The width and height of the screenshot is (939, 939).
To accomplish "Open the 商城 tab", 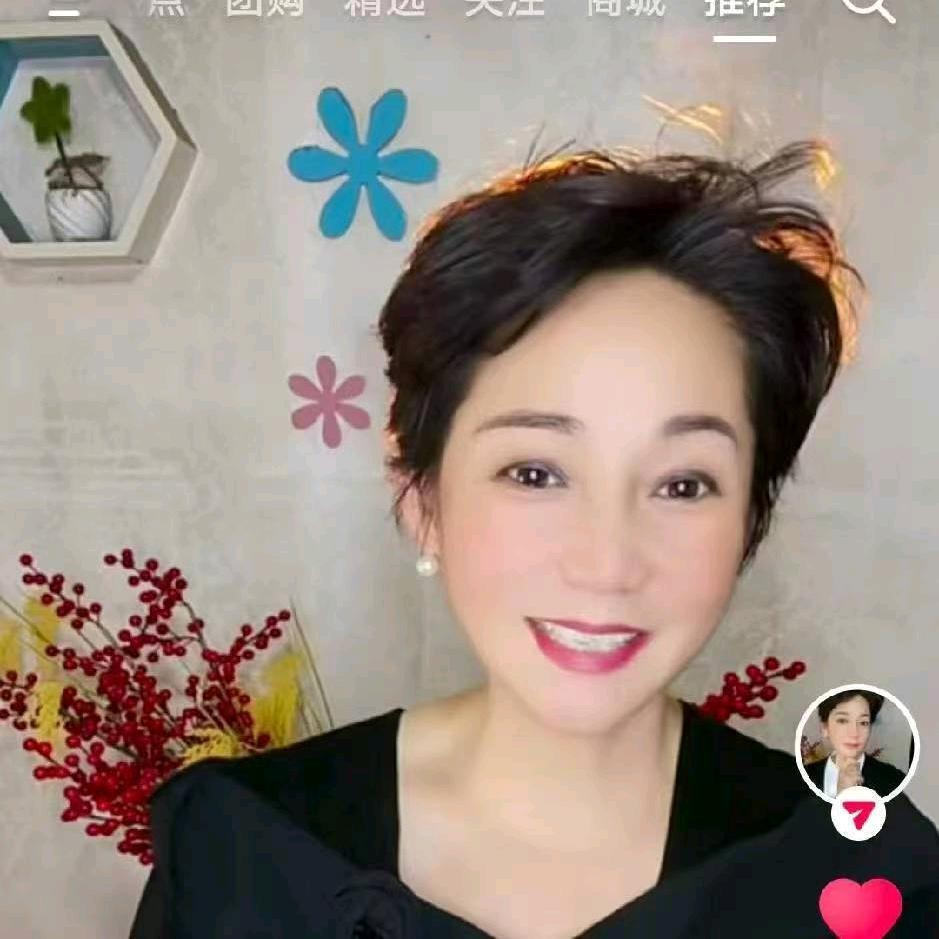I will click(x=625, y=8).
